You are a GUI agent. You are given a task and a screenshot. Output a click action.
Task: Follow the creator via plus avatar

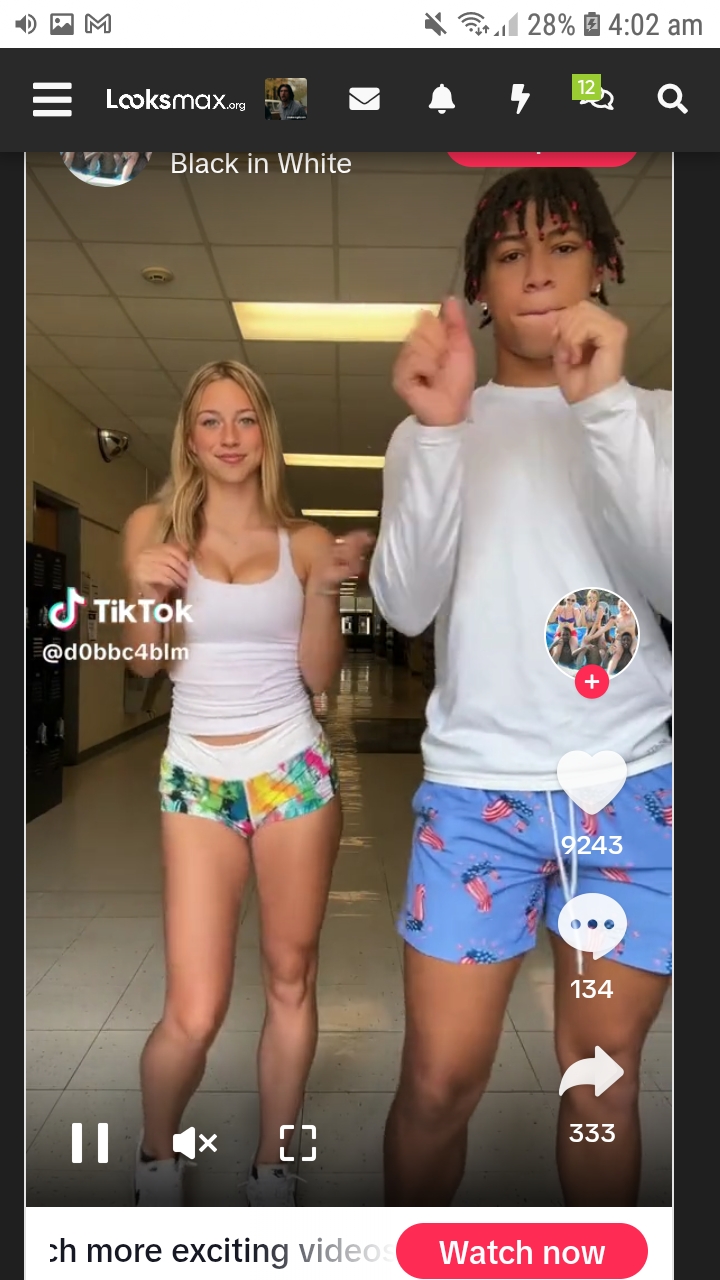coord(592,682)
